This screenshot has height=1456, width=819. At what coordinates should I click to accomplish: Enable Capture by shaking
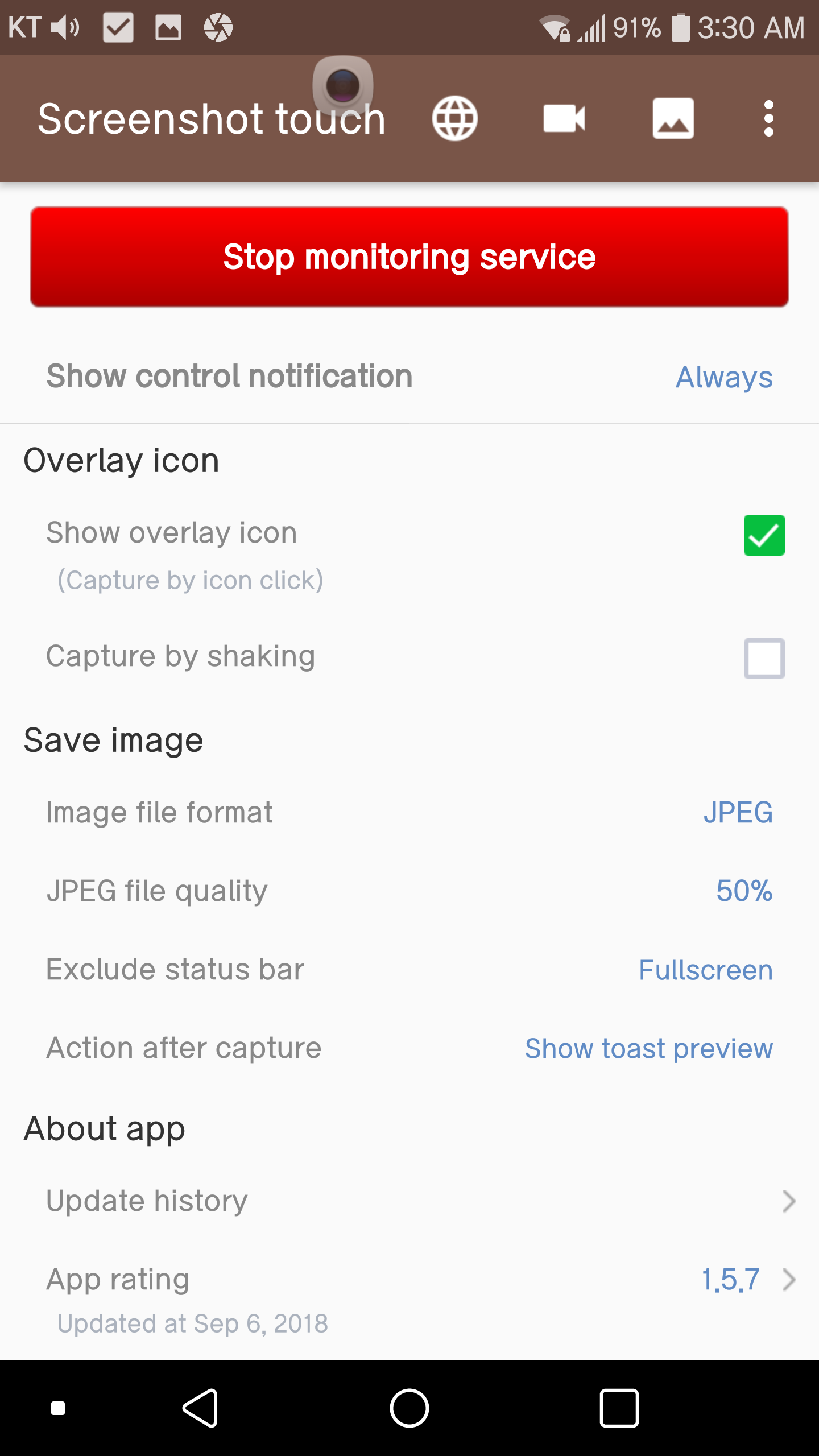click(x=764, y=658)
